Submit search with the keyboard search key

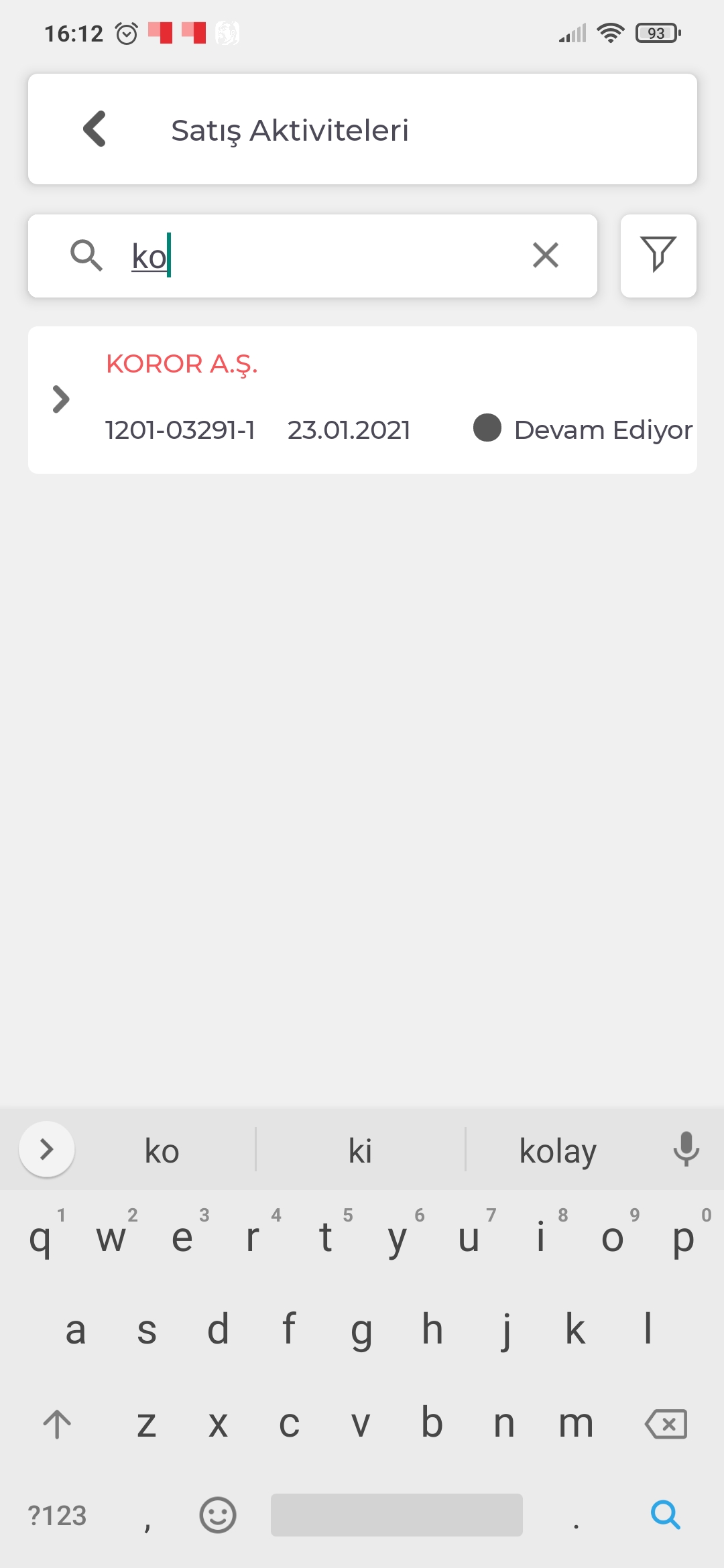tap(666, 1514)
